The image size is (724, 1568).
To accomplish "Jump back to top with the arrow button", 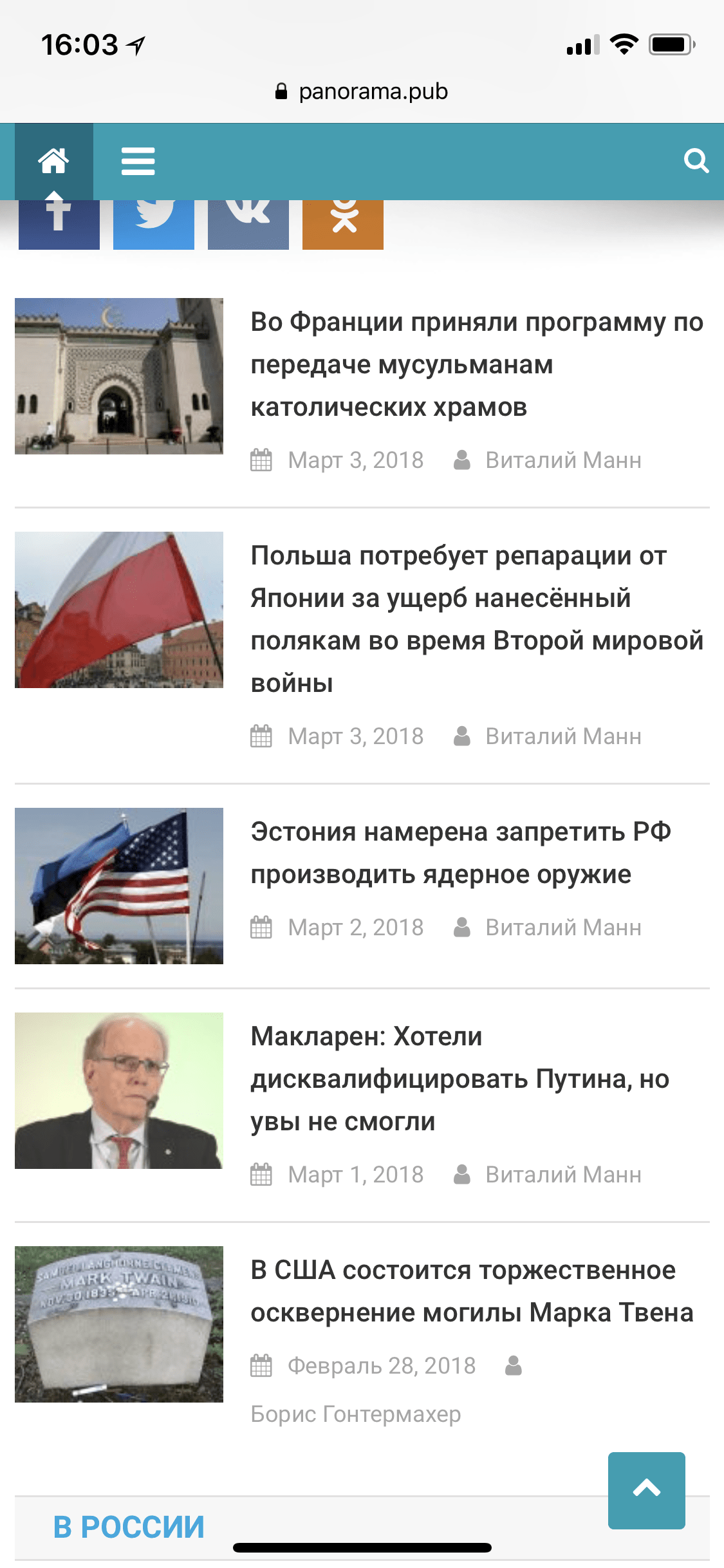I will pyautogui.click(x=646, y=1490).
